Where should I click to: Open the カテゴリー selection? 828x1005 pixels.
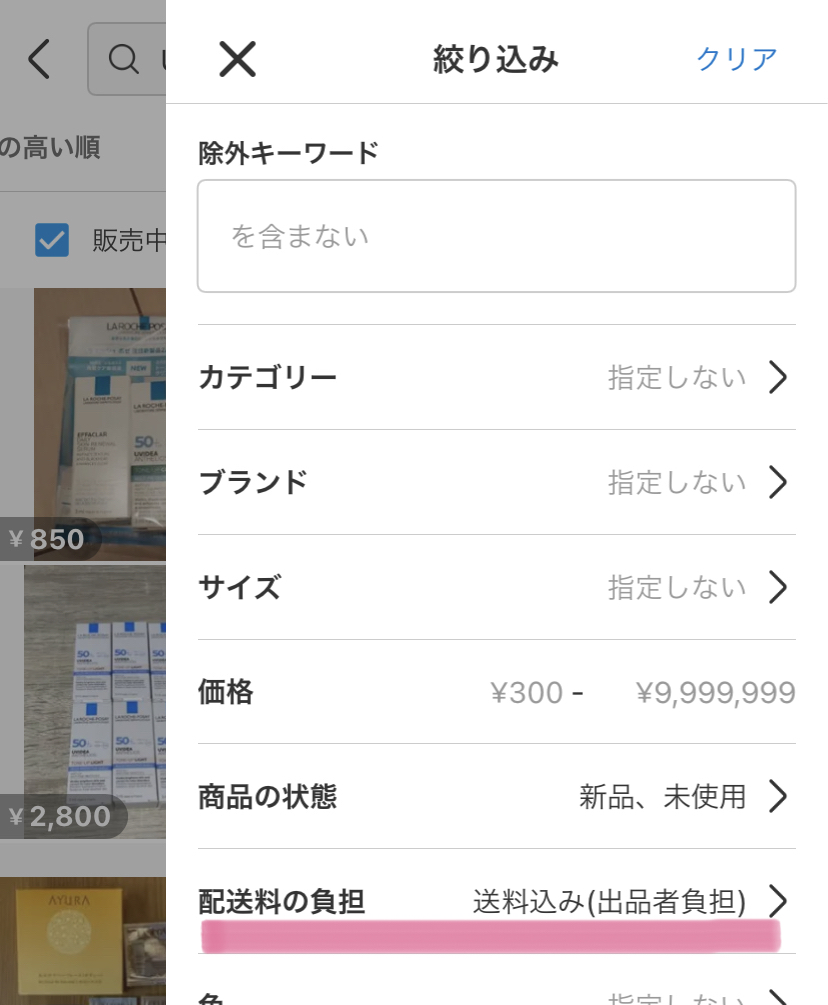(x=496, y=377)
